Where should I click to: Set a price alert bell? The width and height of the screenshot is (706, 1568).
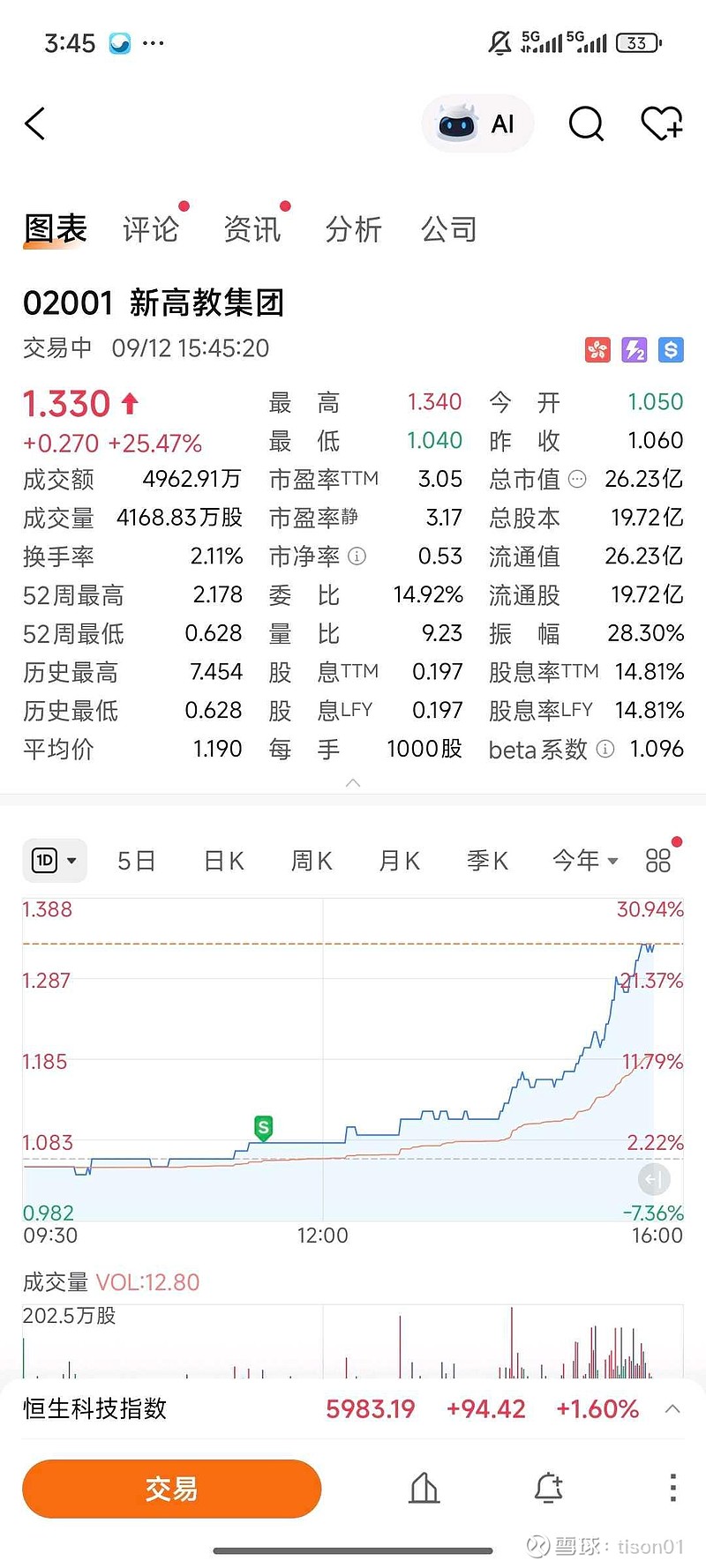tap(549, 1488)
